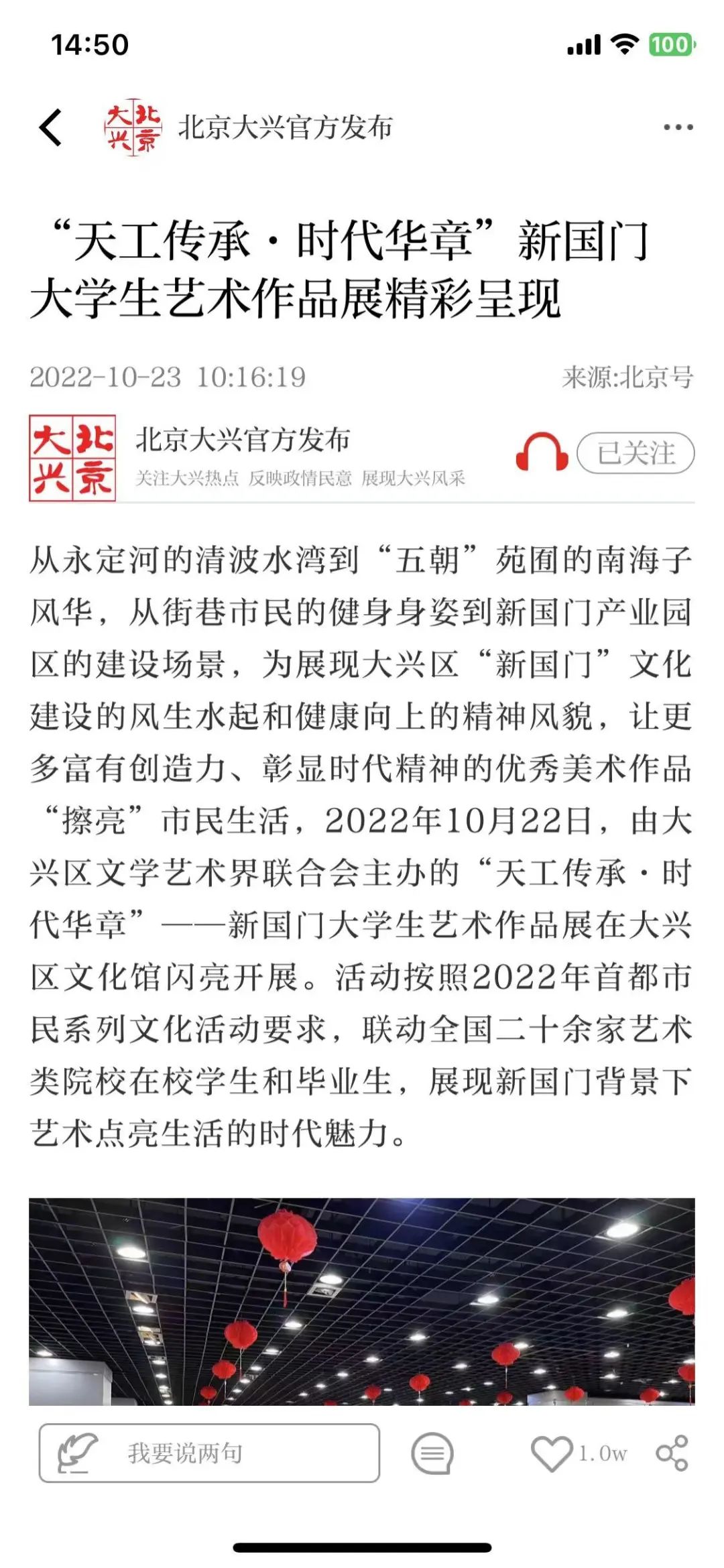Play the article audio with the headphones icon
The height and width of the screenshot is (1568, 724).
pos(541,453)
